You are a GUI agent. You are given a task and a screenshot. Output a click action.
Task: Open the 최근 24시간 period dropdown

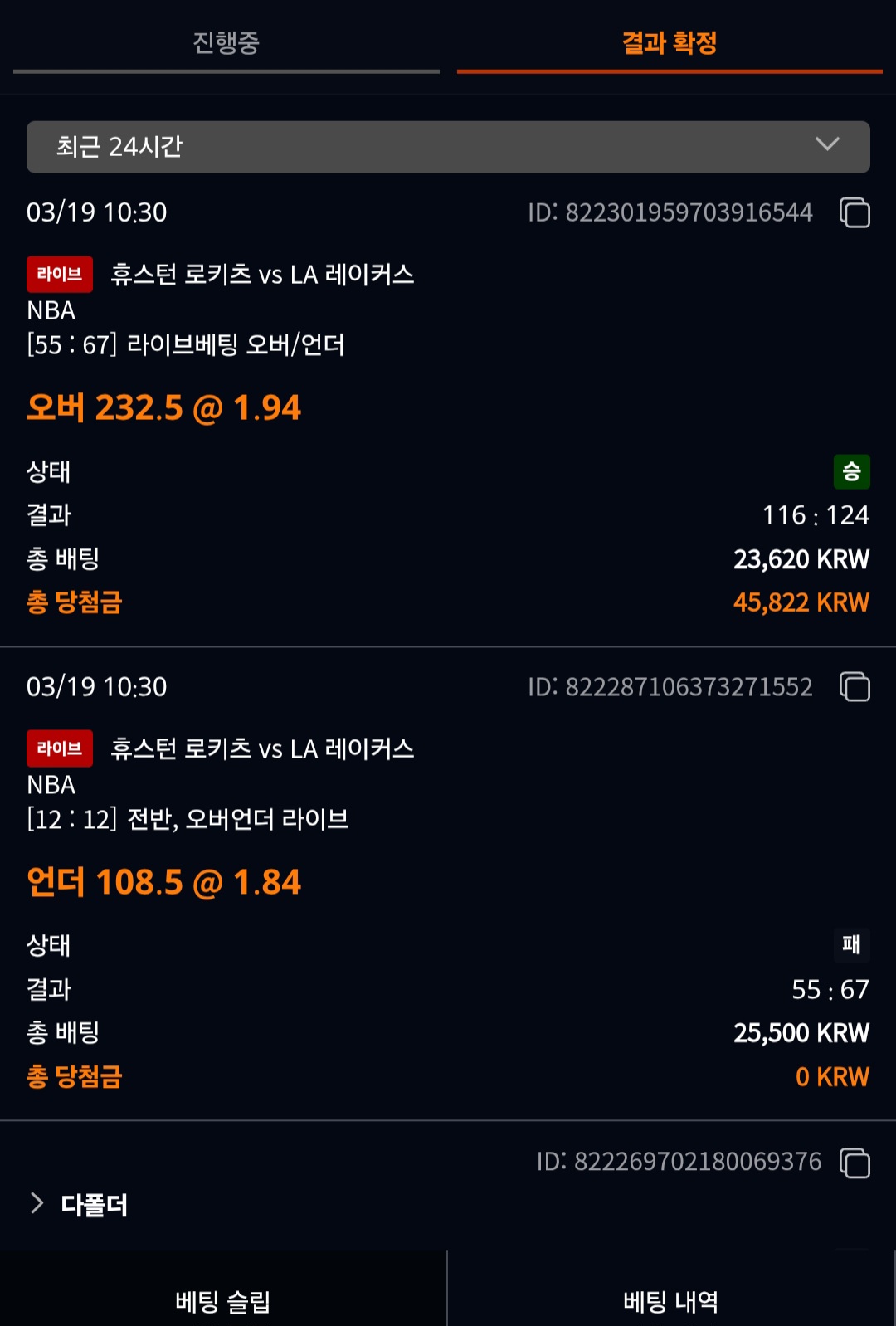click(448, 147)
